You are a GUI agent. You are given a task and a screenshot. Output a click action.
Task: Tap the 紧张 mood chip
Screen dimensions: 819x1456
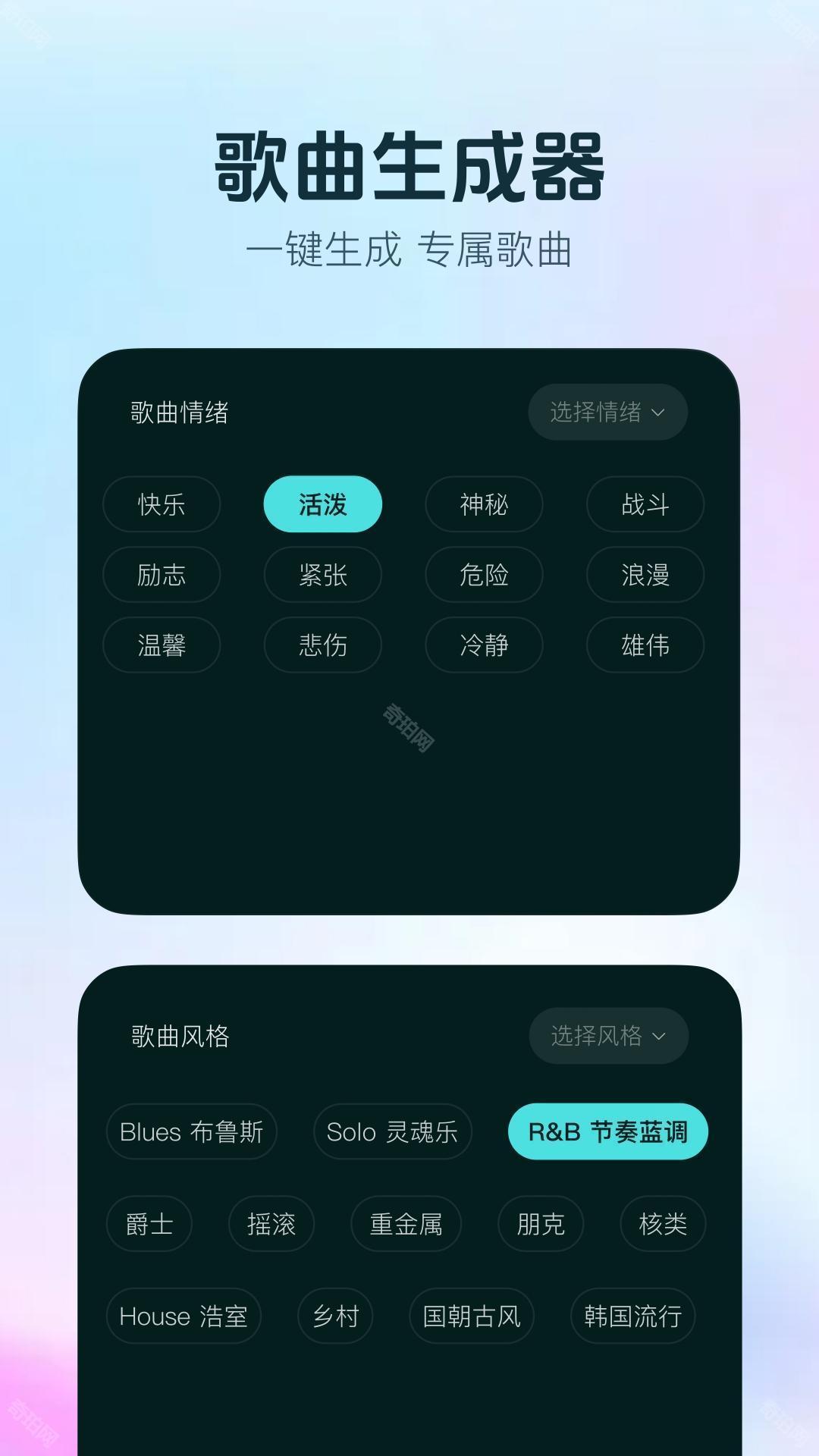(x=323, y=575)
